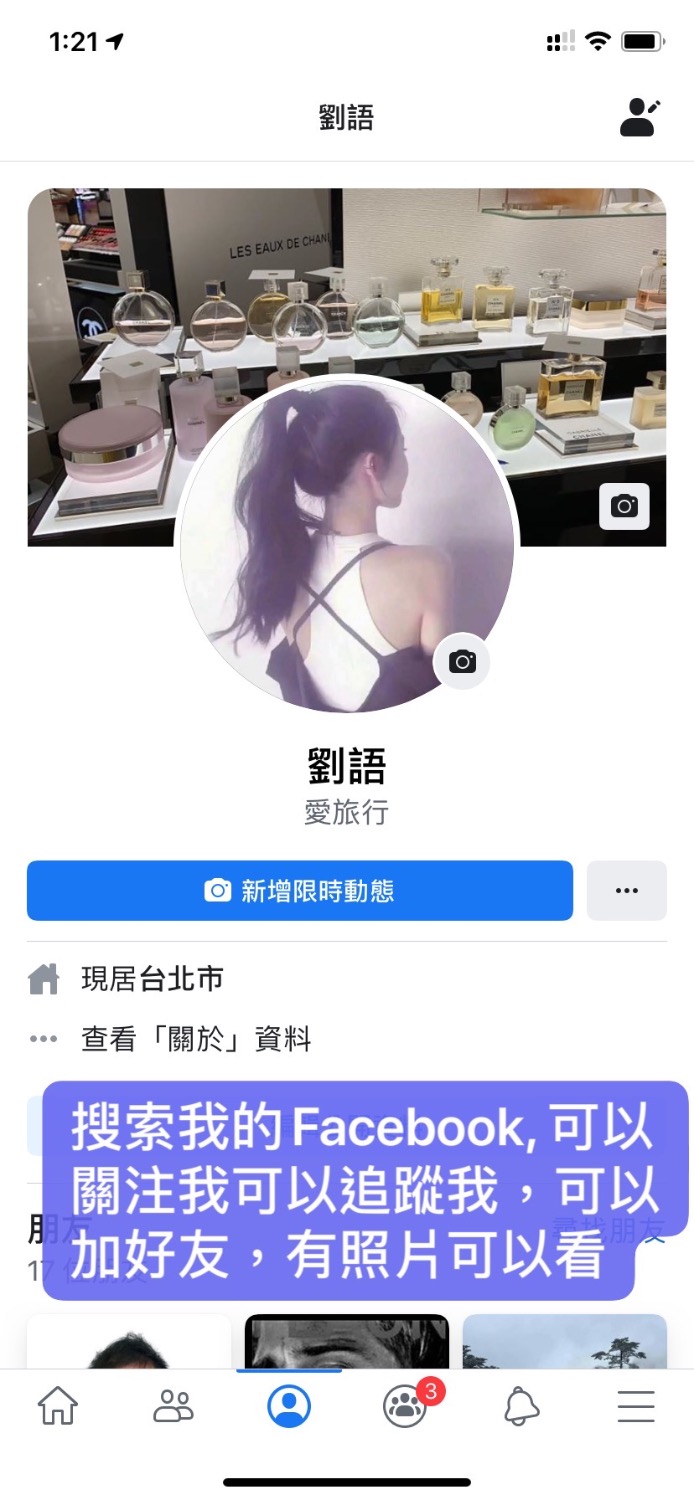Viewport: 694px width, 1500px height.
Task: Go to the Home feed tab
Action: [x=58, y=1406]
